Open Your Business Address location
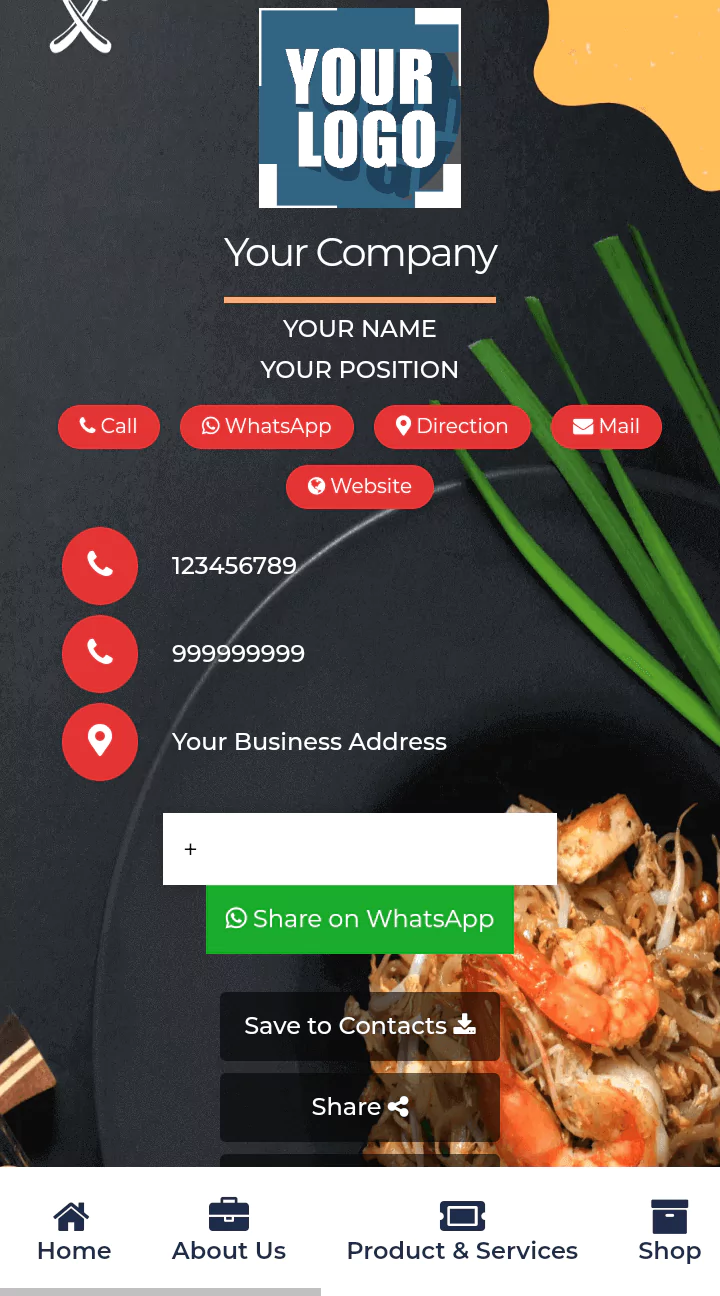This screenshot has height=1296, width=720. tap(309, 742)
